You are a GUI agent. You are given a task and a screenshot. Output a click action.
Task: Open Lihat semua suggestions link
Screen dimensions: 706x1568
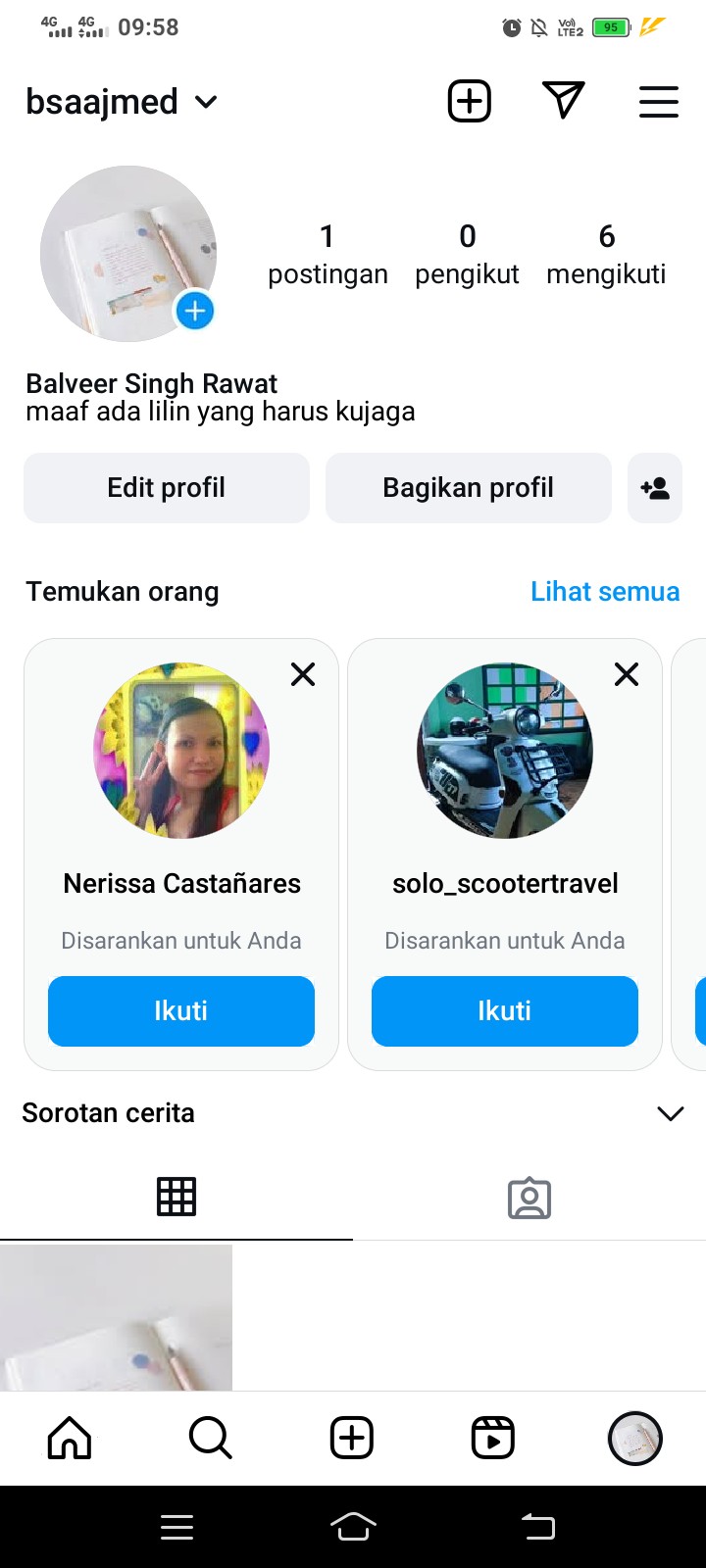pos(604,592)
